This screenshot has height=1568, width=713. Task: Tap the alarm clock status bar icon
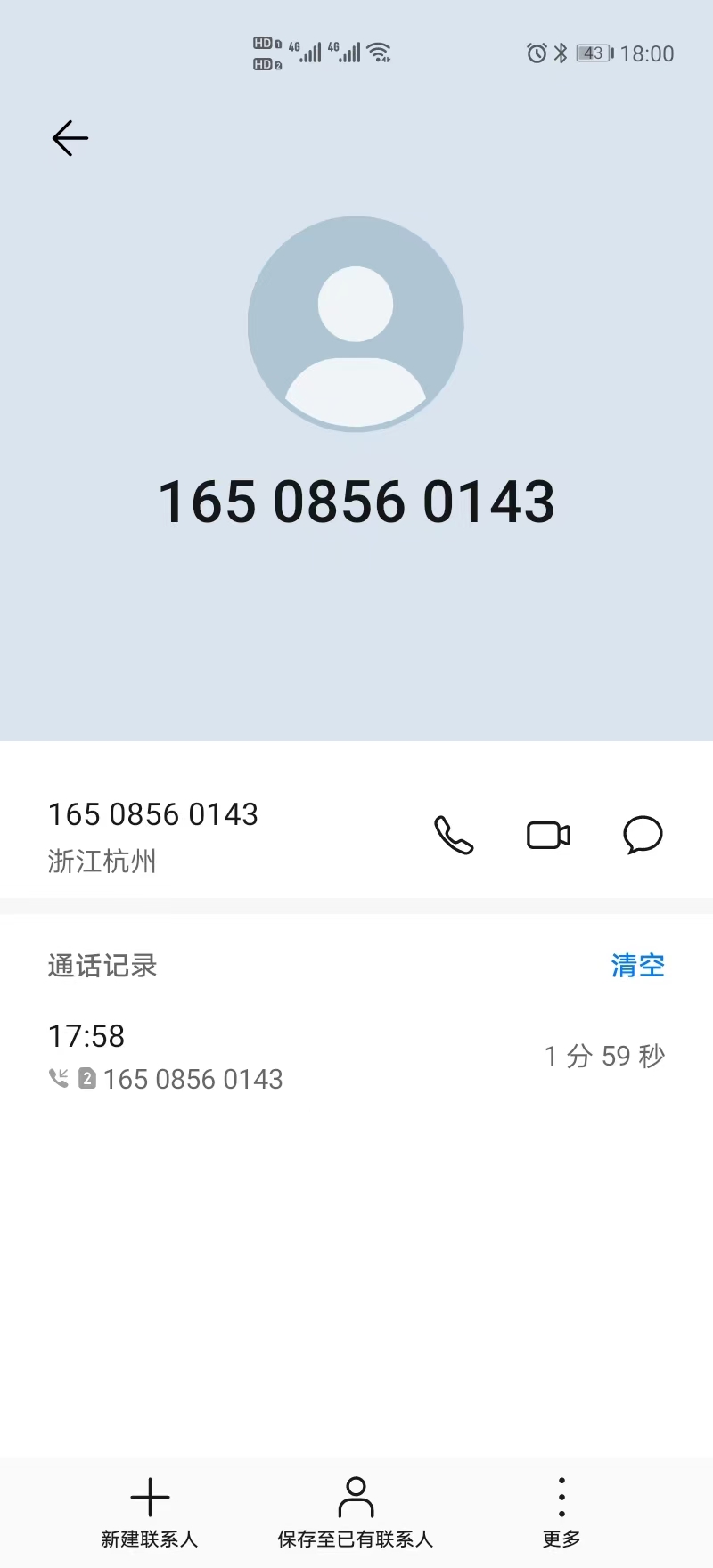point(536,53)
